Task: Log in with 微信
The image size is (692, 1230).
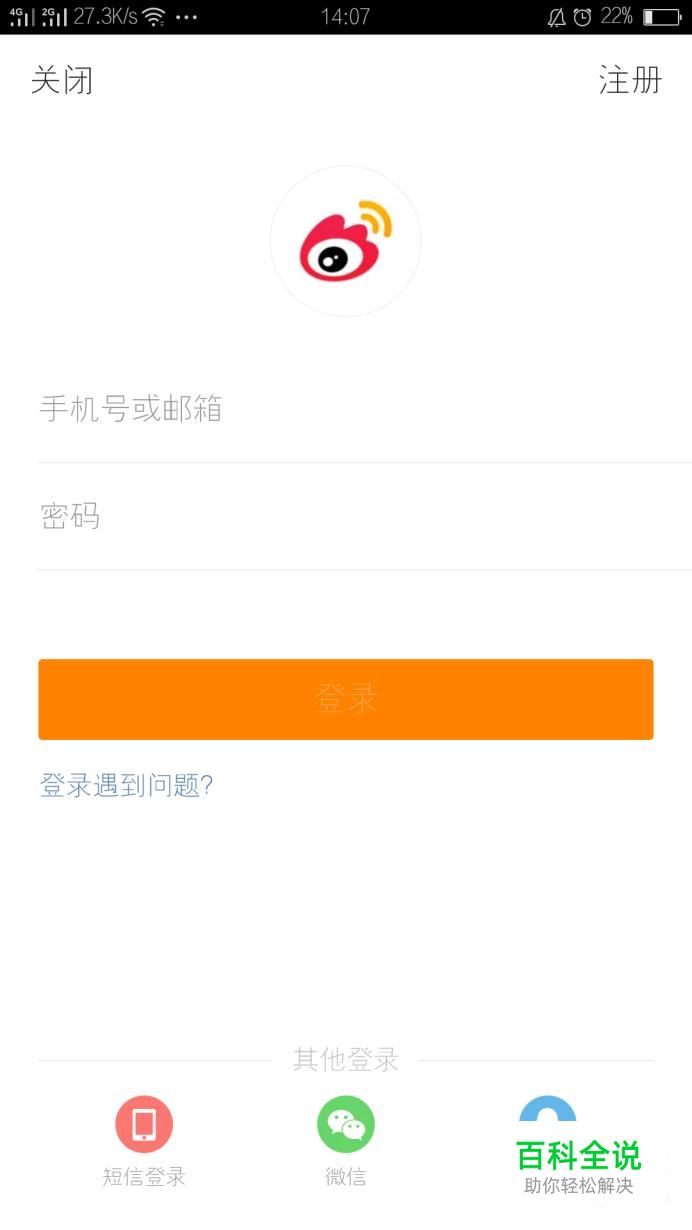Action: tap(346, 1125)
